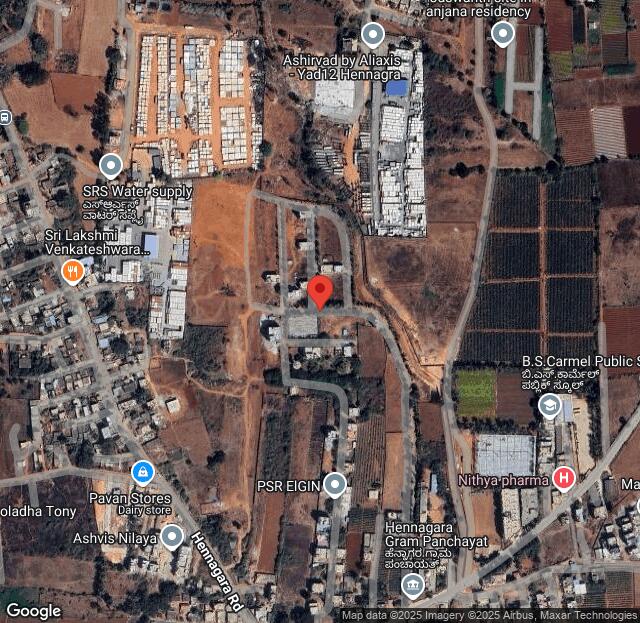Open Ashirvad by Aliaxis place marker

(x=373, y=36)
